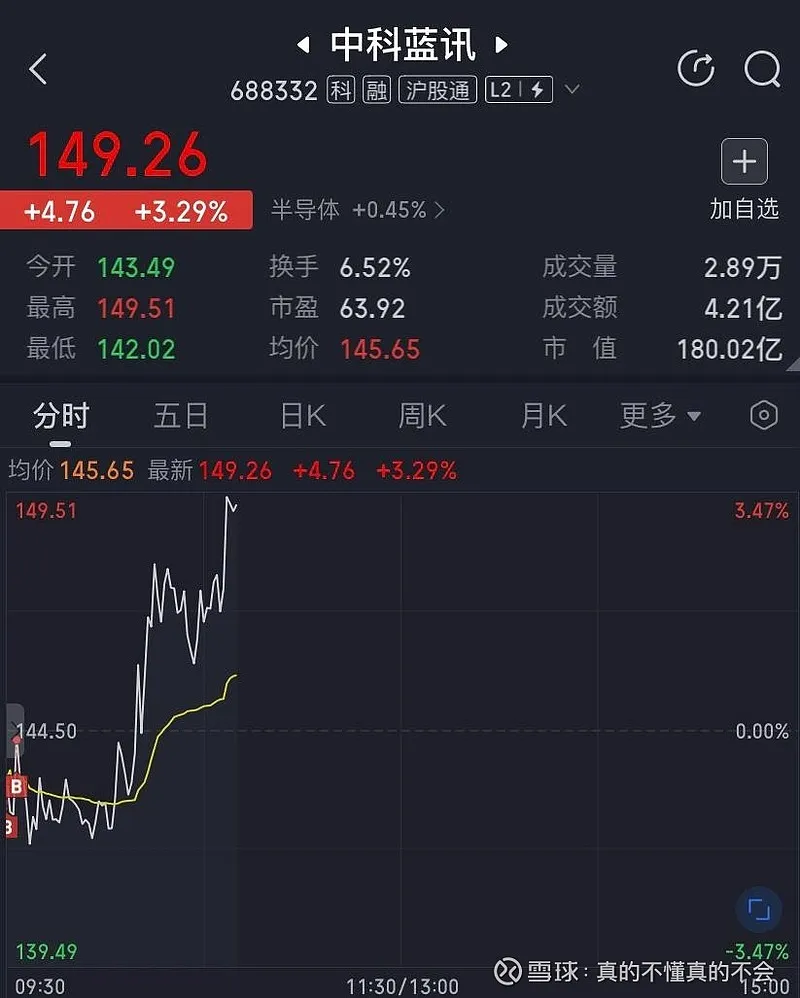Switch to the next stock
This screenshot has width=800, height=998.
coord(501,45)
